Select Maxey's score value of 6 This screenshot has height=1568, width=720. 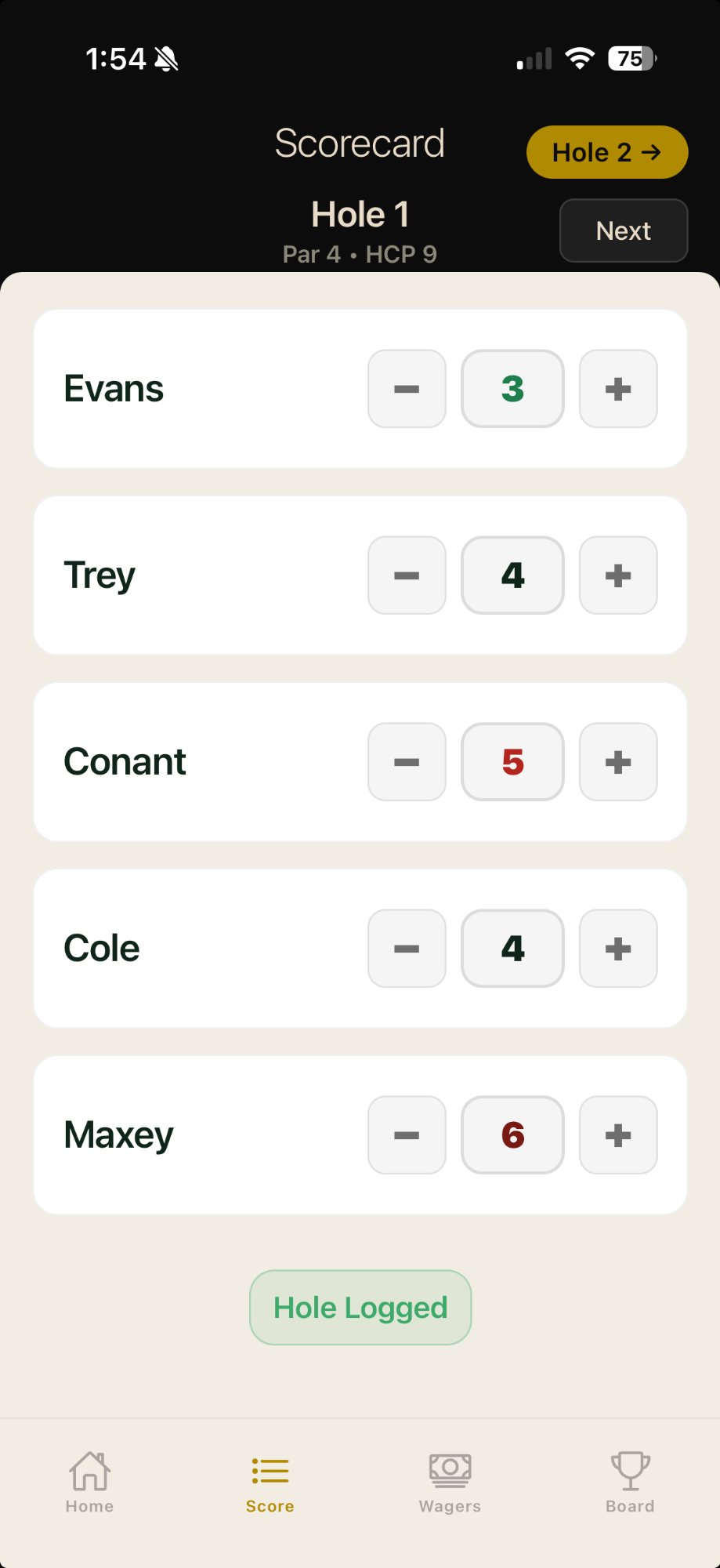click(512, 1134)
